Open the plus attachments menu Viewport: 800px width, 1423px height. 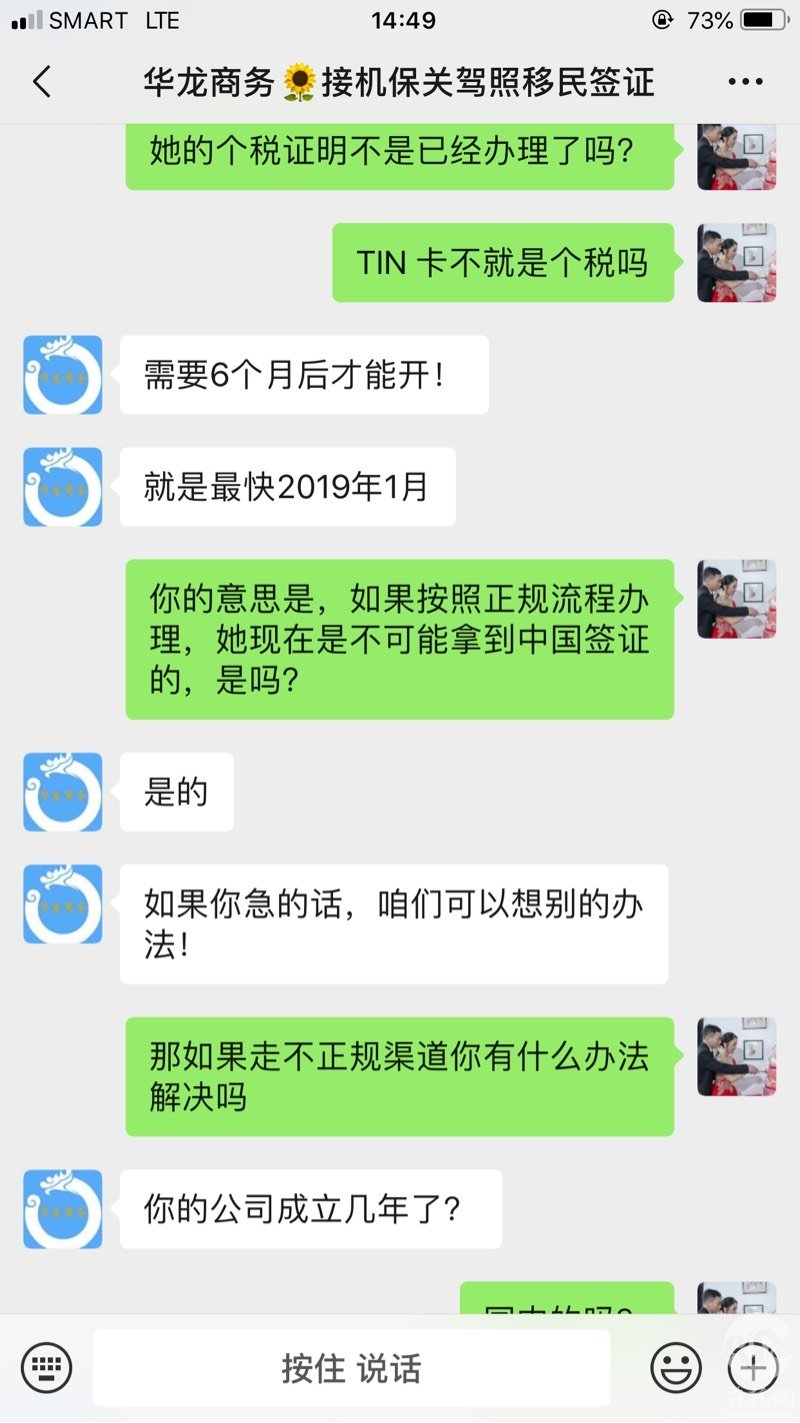tap(752, 1367)
